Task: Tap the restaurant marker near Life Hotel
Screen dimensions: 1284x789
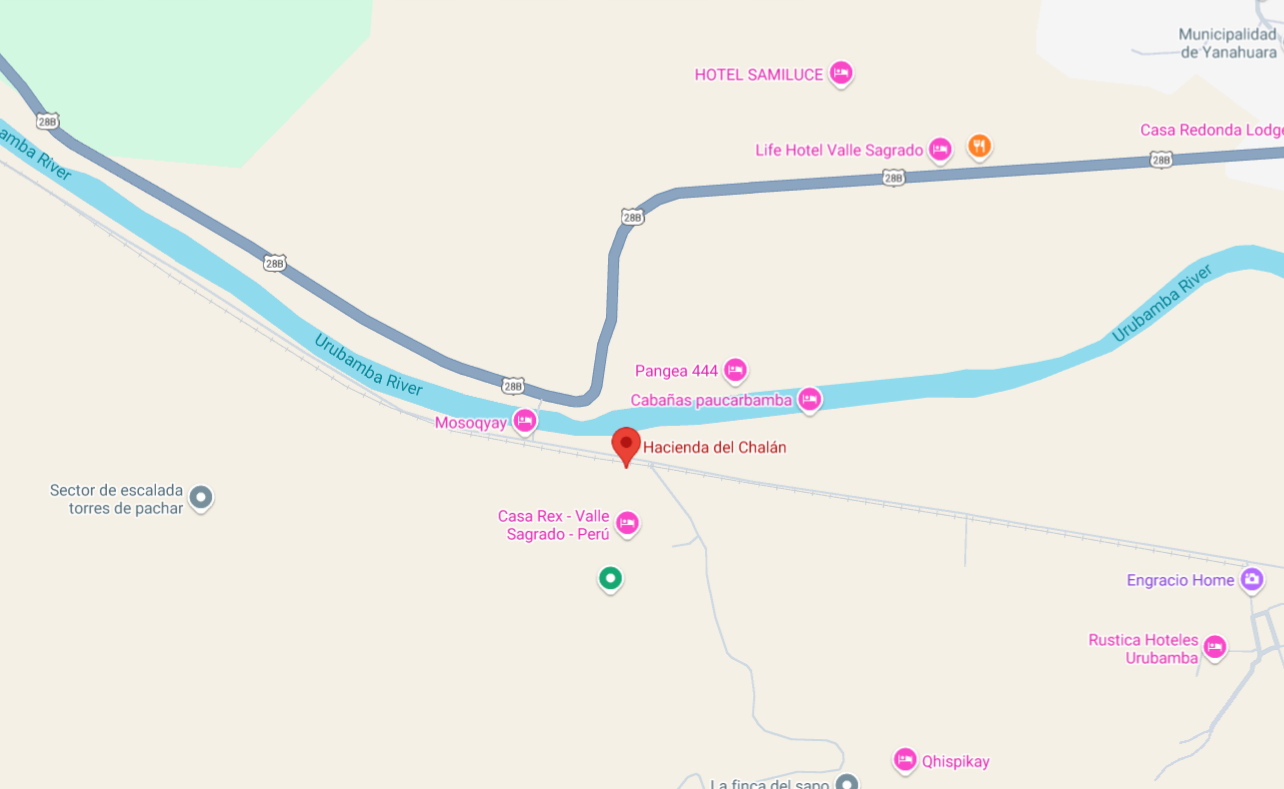Action: click(x=979, y=146)
